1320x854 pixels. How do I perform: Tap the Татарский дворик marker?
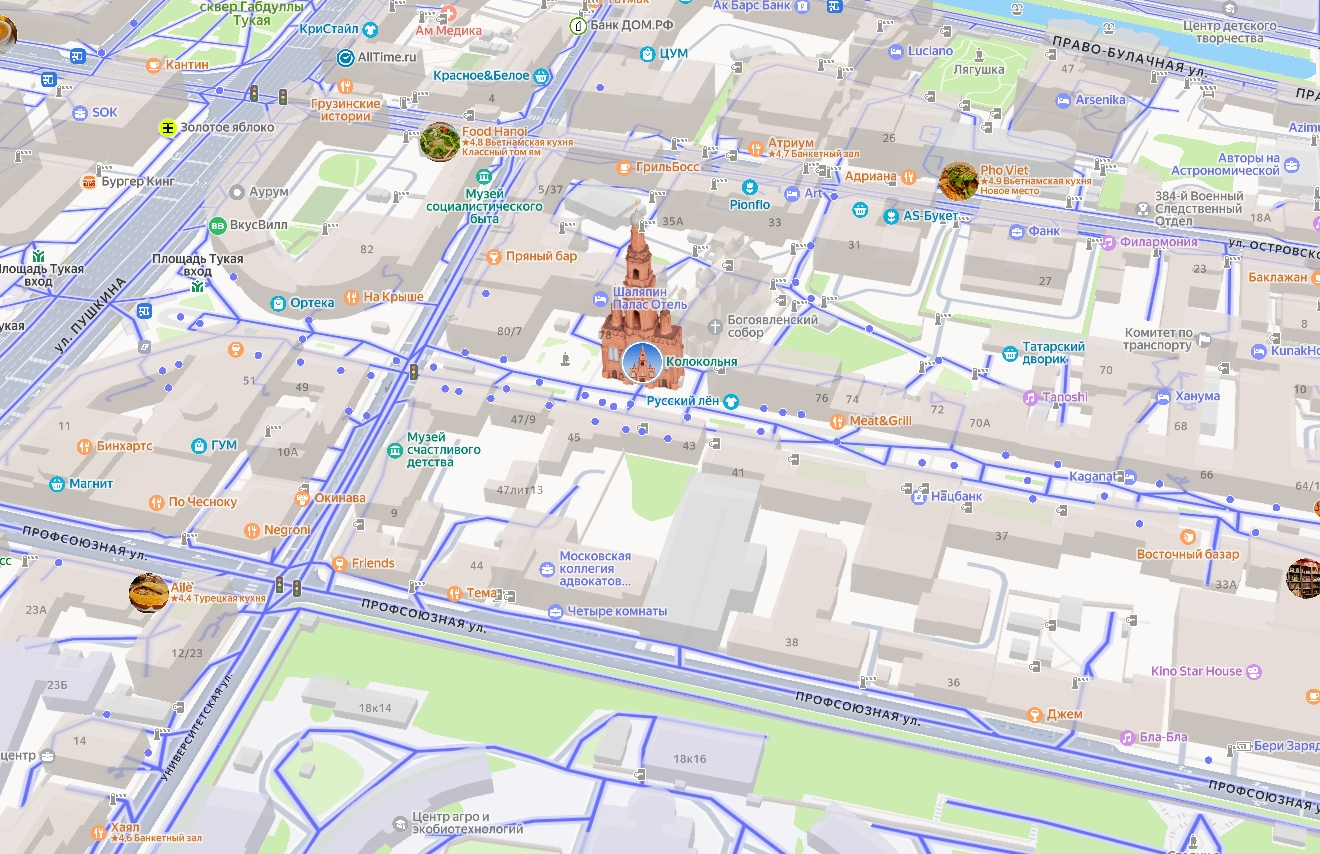pos(1010,353)
